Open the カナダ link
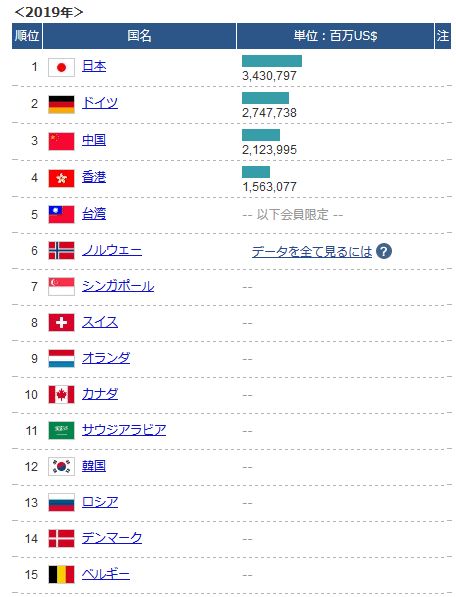Screen dimensions: 456x597 100,394
